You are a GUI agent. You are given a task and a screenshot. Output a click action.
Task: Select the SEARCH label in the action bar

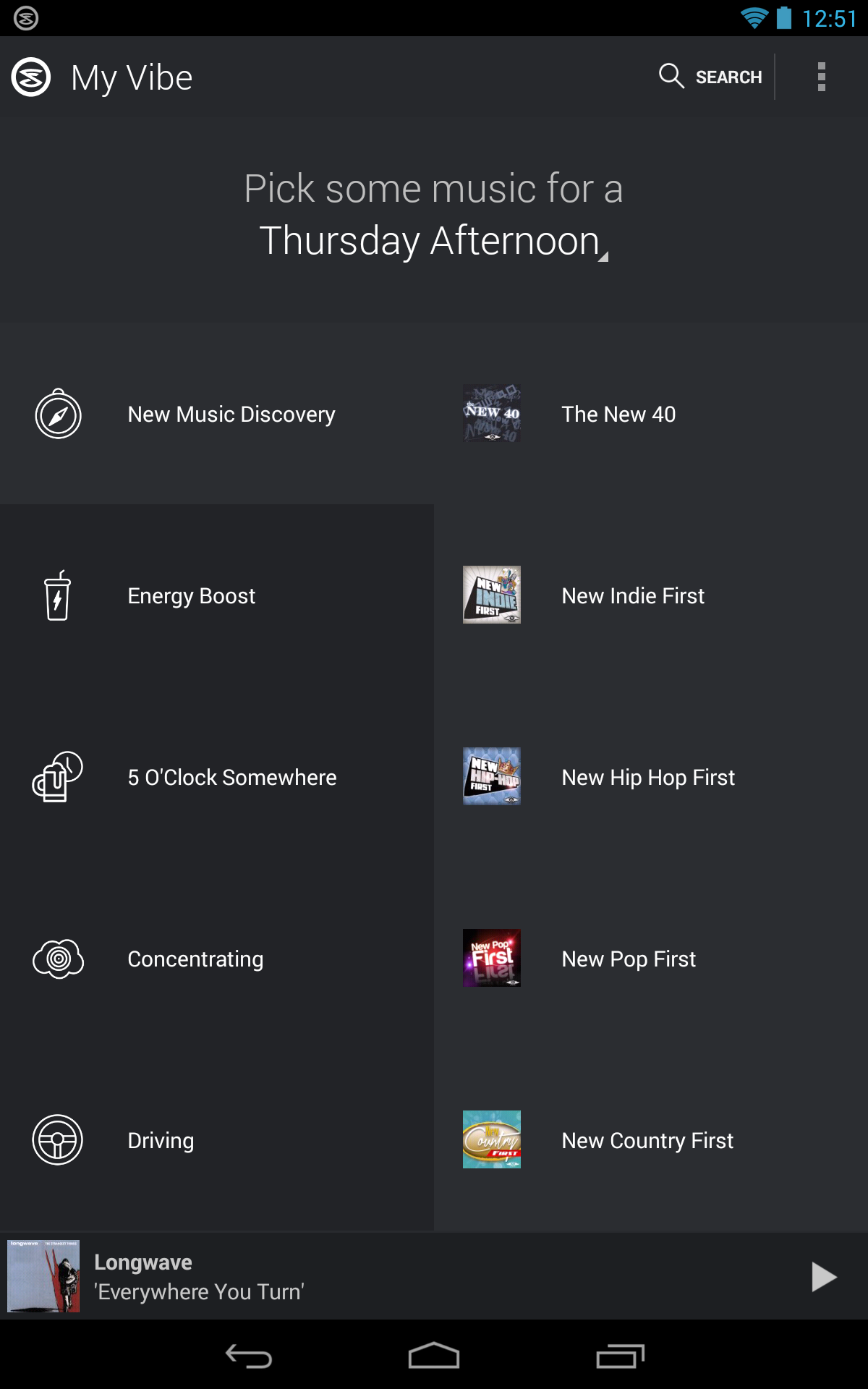point(728,76)
